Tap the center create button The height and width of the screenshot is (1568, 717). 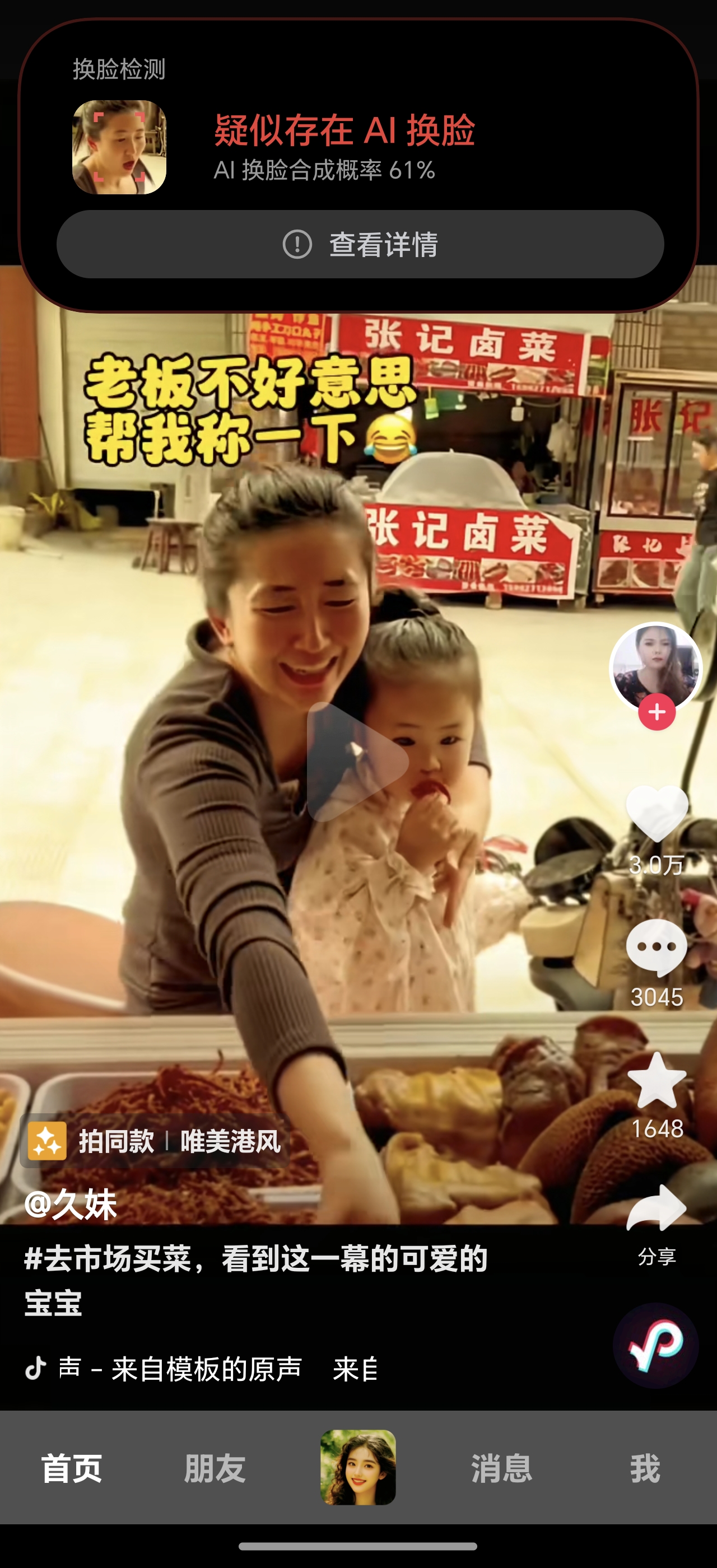[358, 1467]
